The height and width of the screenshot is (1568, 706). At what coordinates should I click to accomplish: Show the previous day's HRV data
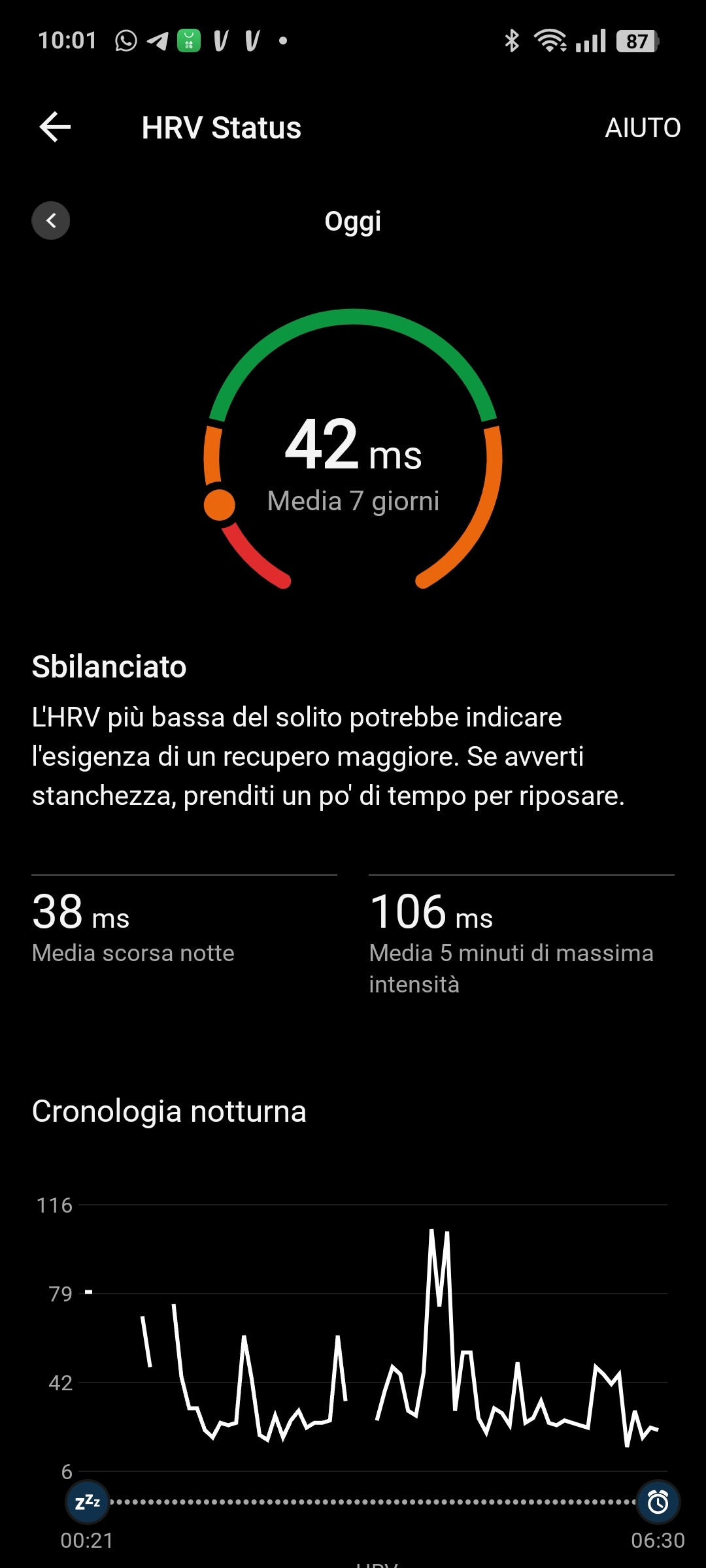click(x=51, y=221)
